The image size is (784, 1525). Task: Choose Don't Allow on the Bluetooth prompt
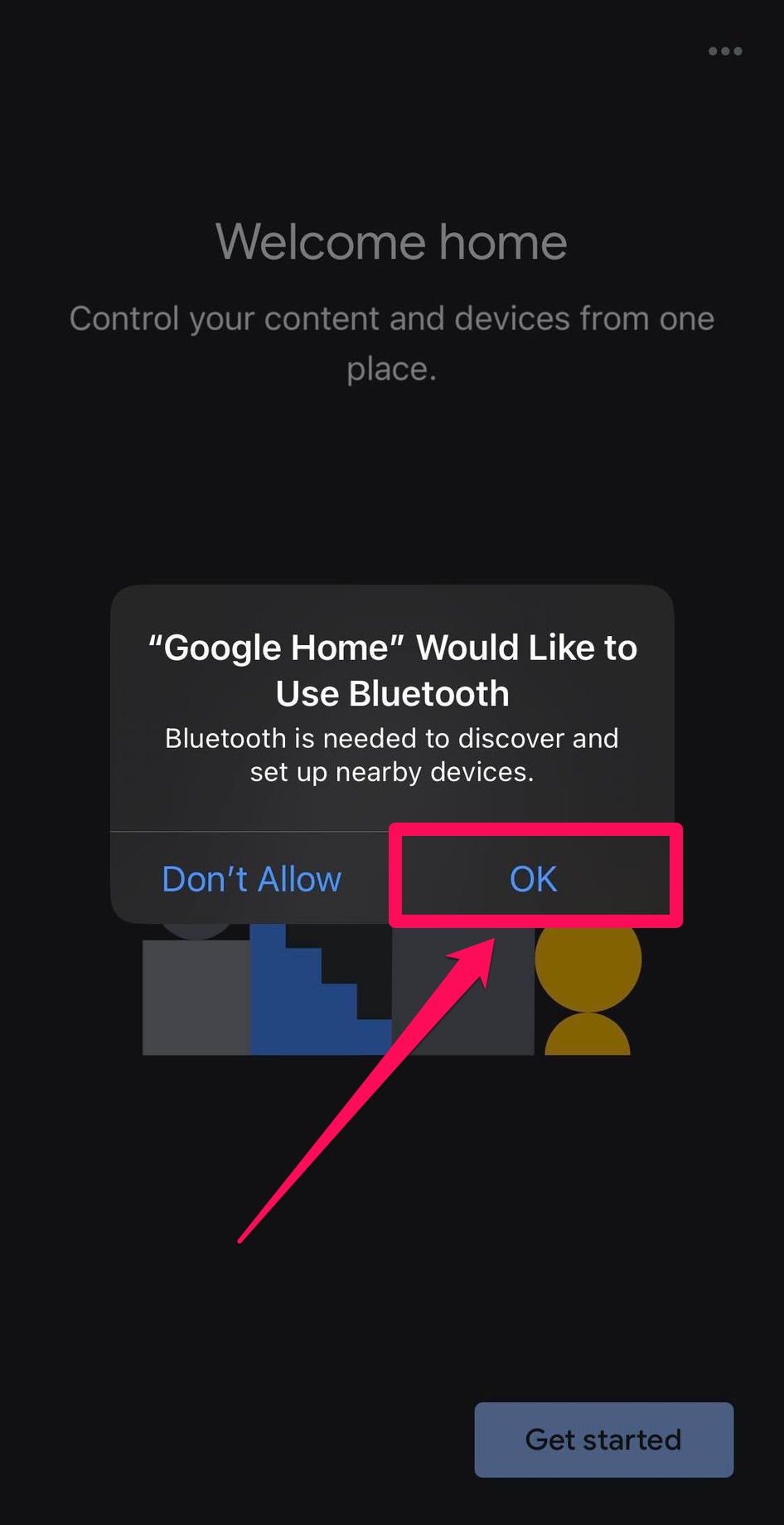[251, 878]
